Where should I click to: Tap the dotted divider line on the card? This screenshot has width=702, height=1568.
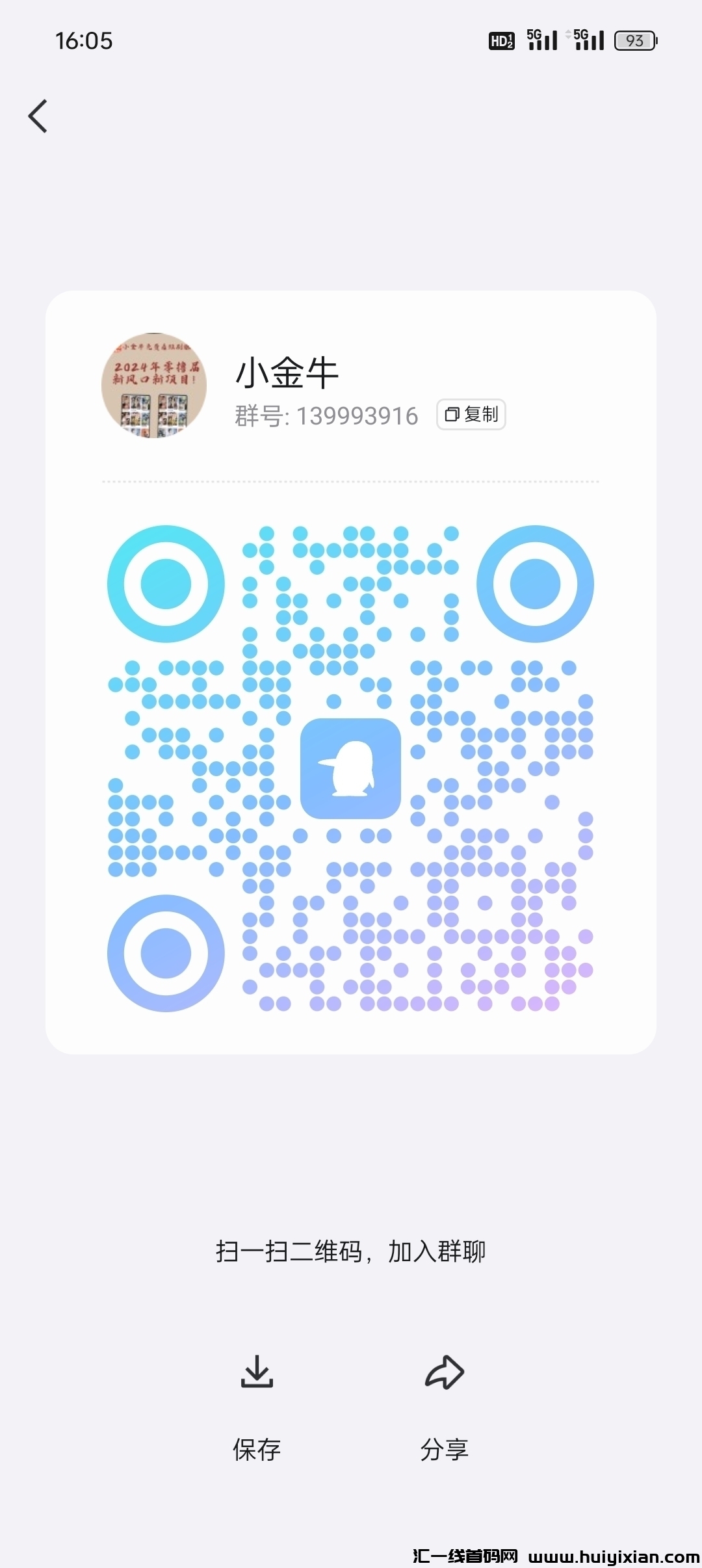[x=351, y=481]
